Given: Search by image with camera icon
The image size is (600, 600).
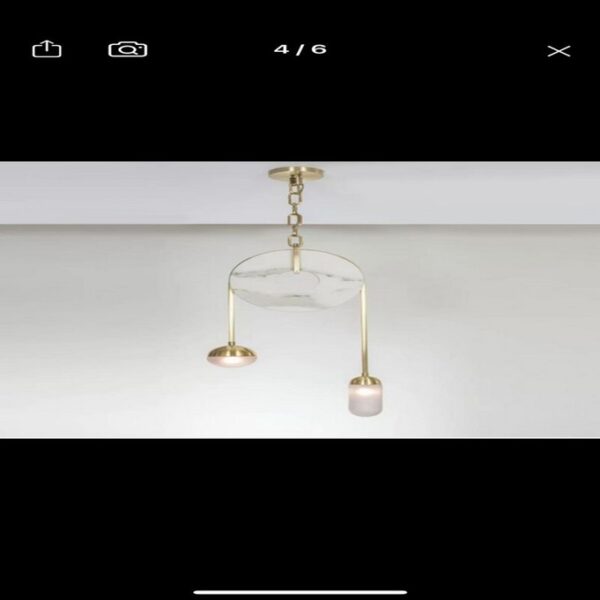Looking at the screenshot, I should coord(127,49).
